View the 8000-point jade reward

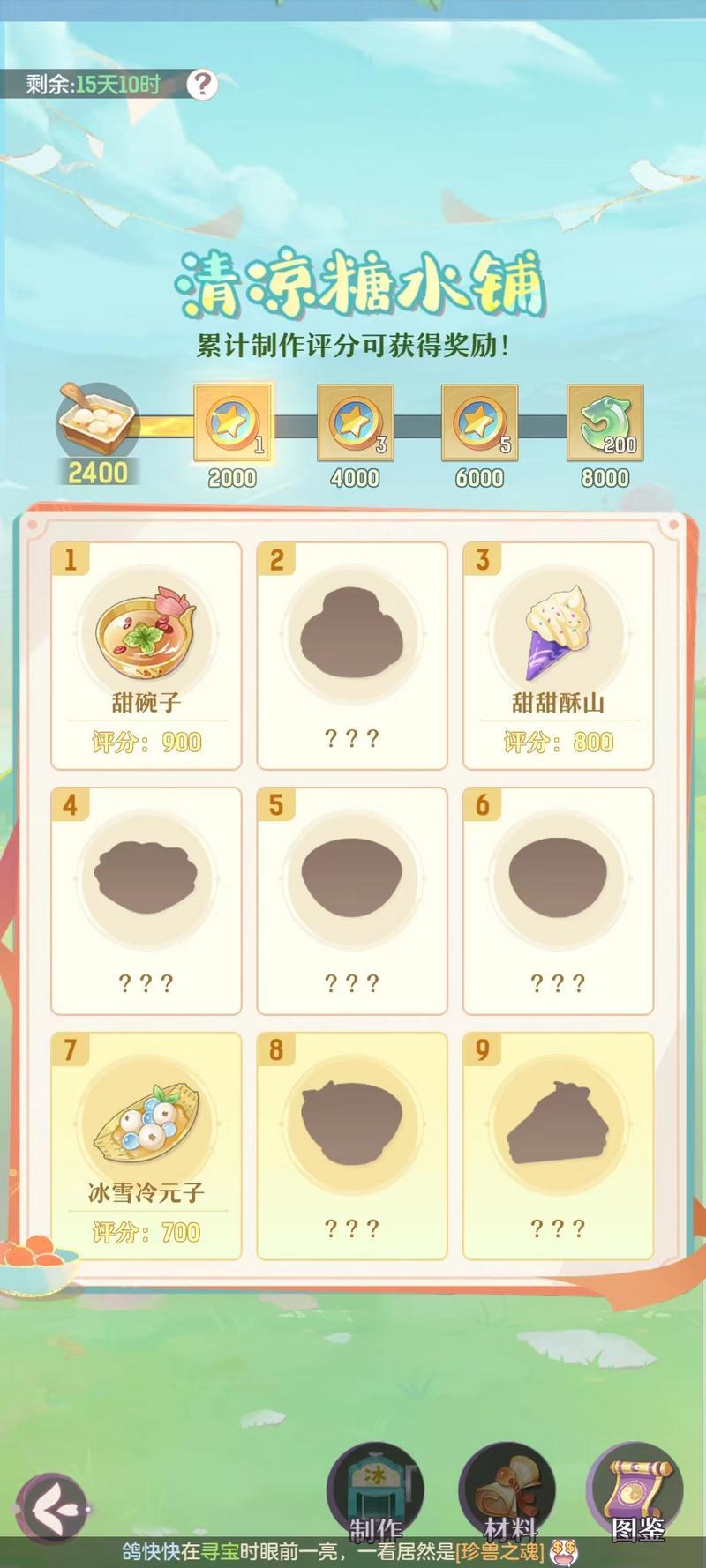[x=605, y=423]
